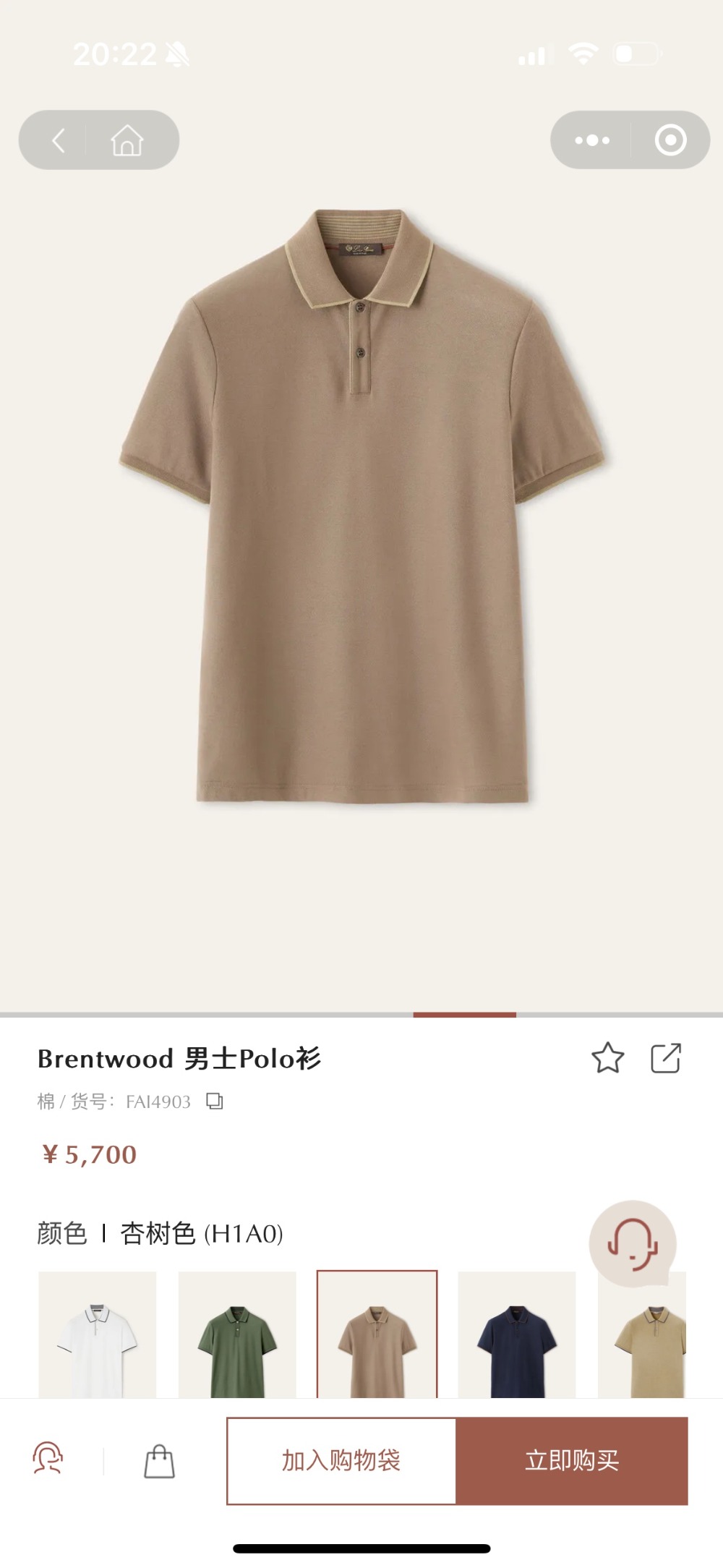Go back using the top arrow
Viewport: 723px width, 1568px height.
[59, 140]
